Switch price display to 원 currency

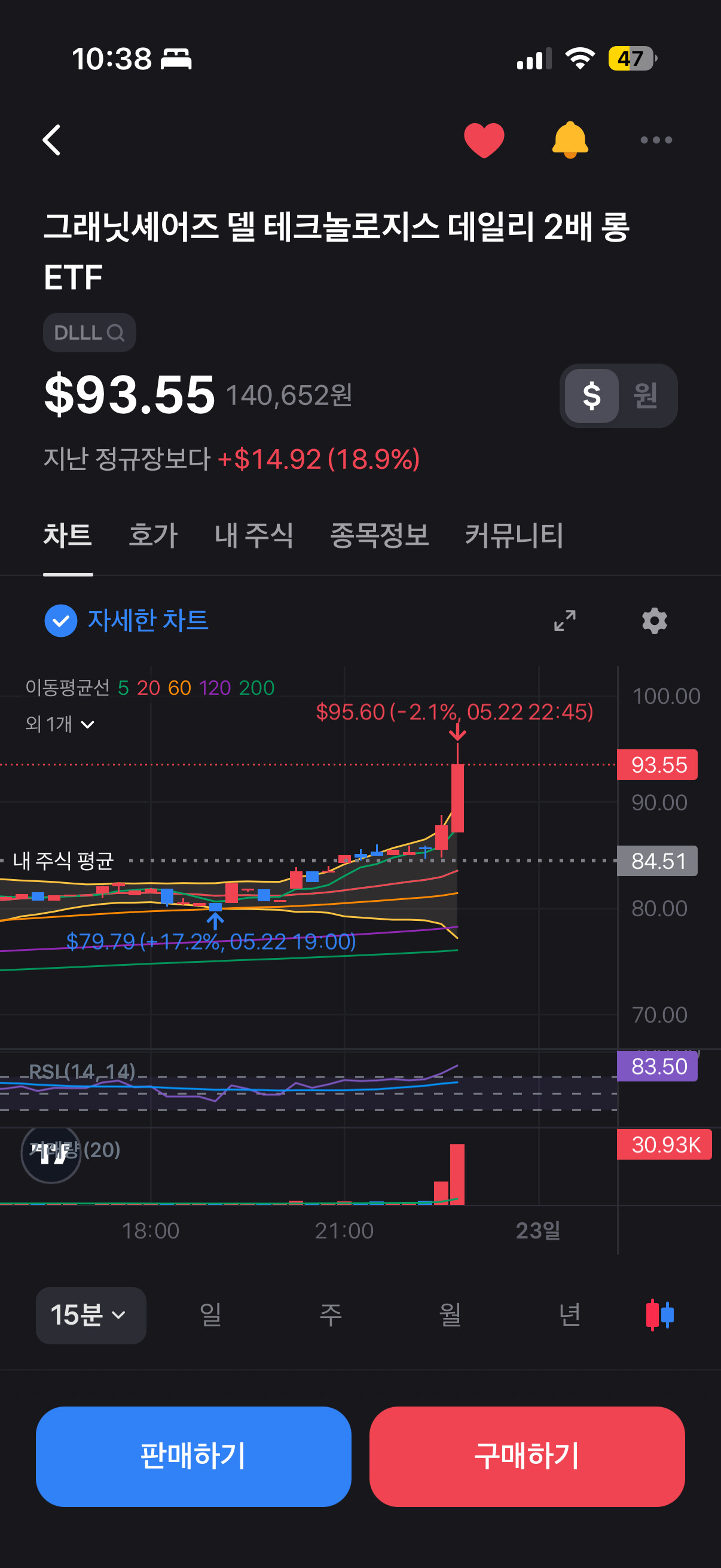click(x=646, y=396)
